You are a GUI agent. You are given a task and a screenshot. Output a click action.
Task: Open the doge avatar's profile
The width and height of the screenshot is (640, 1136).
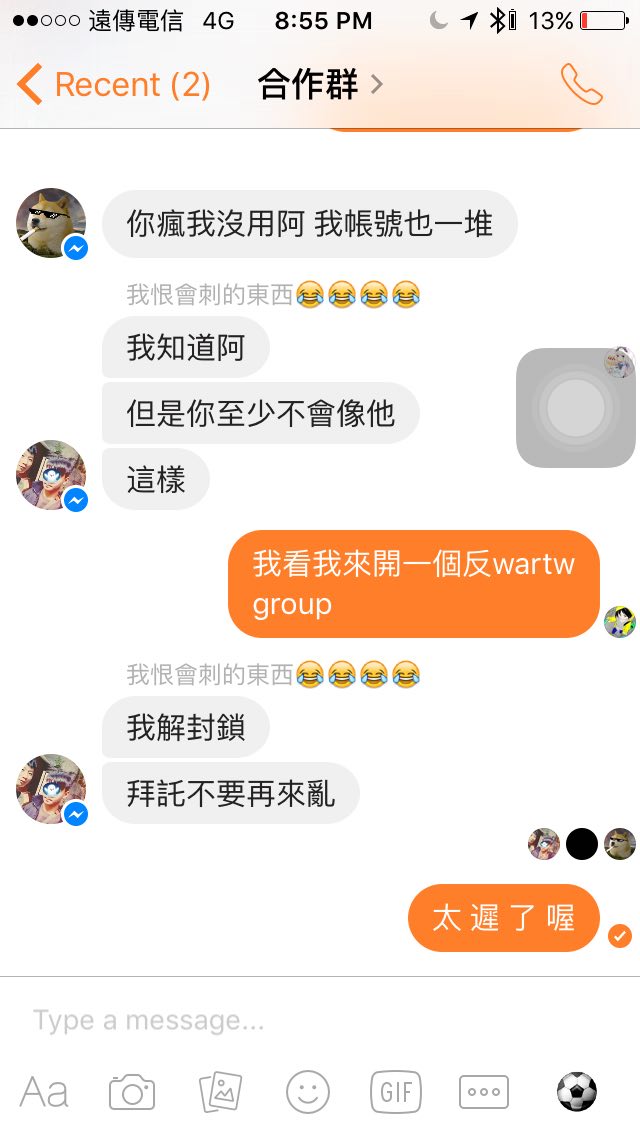click(x=50, y=222)
